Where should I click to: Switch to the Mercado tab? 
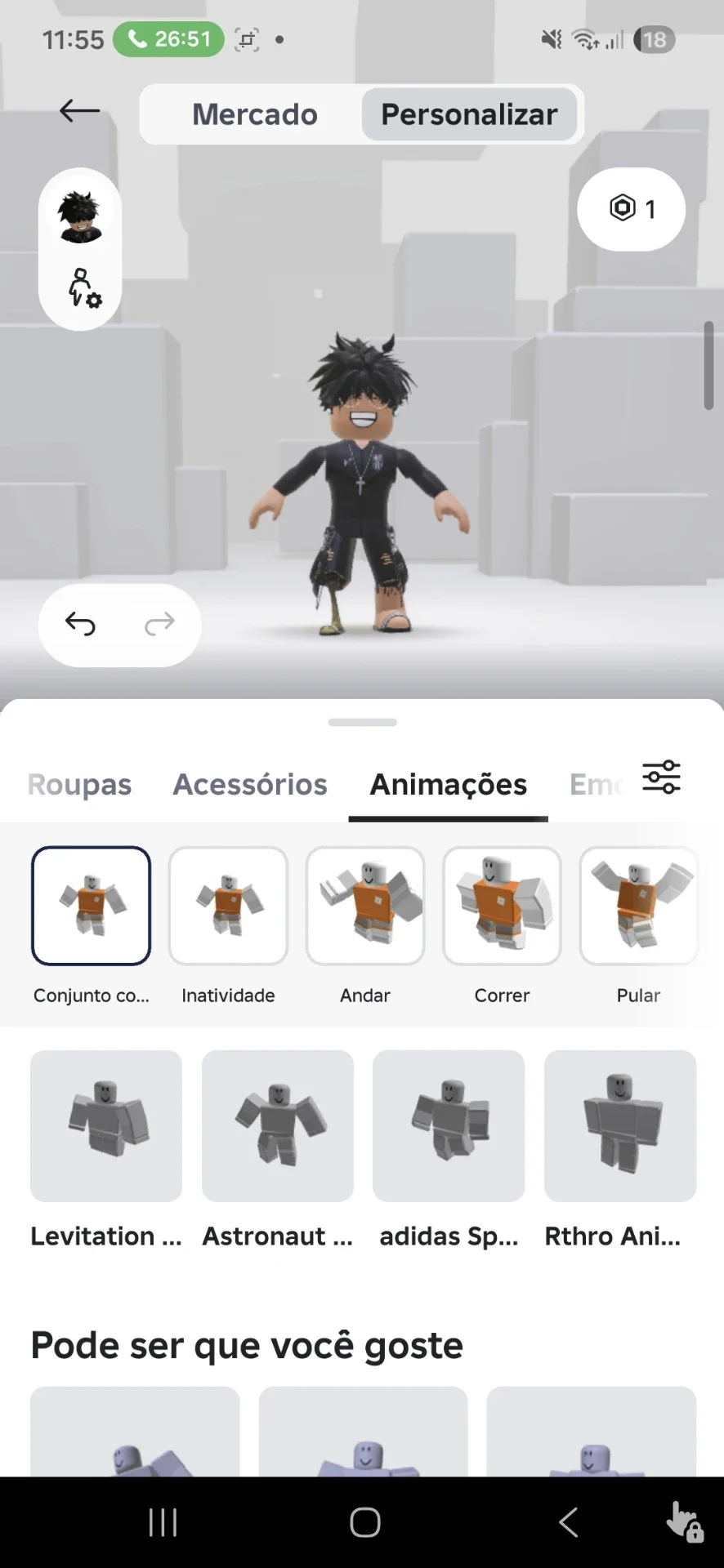(x=254, y=114)
